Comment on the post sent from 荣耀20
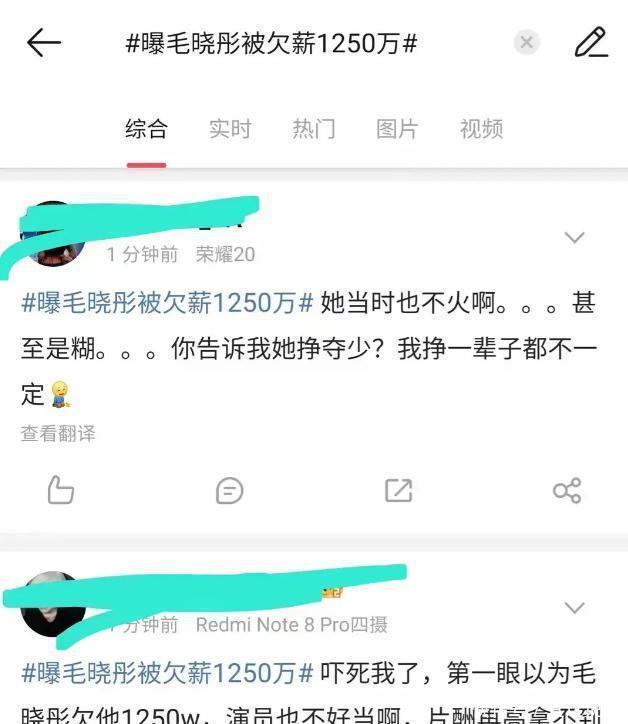The image size is (628, 724). (230, 490)
